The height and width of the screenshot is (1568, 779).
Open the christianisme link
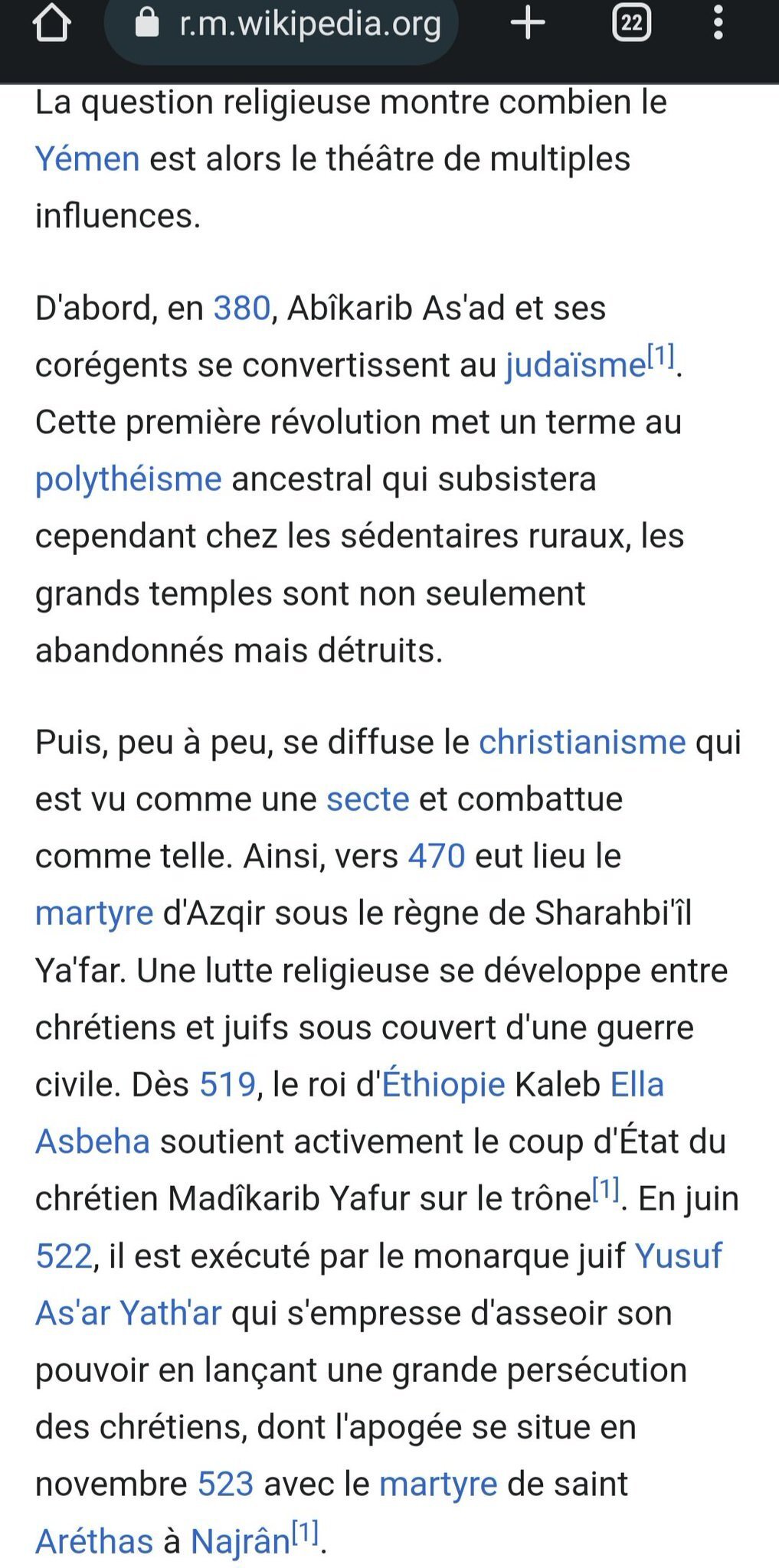582,742
